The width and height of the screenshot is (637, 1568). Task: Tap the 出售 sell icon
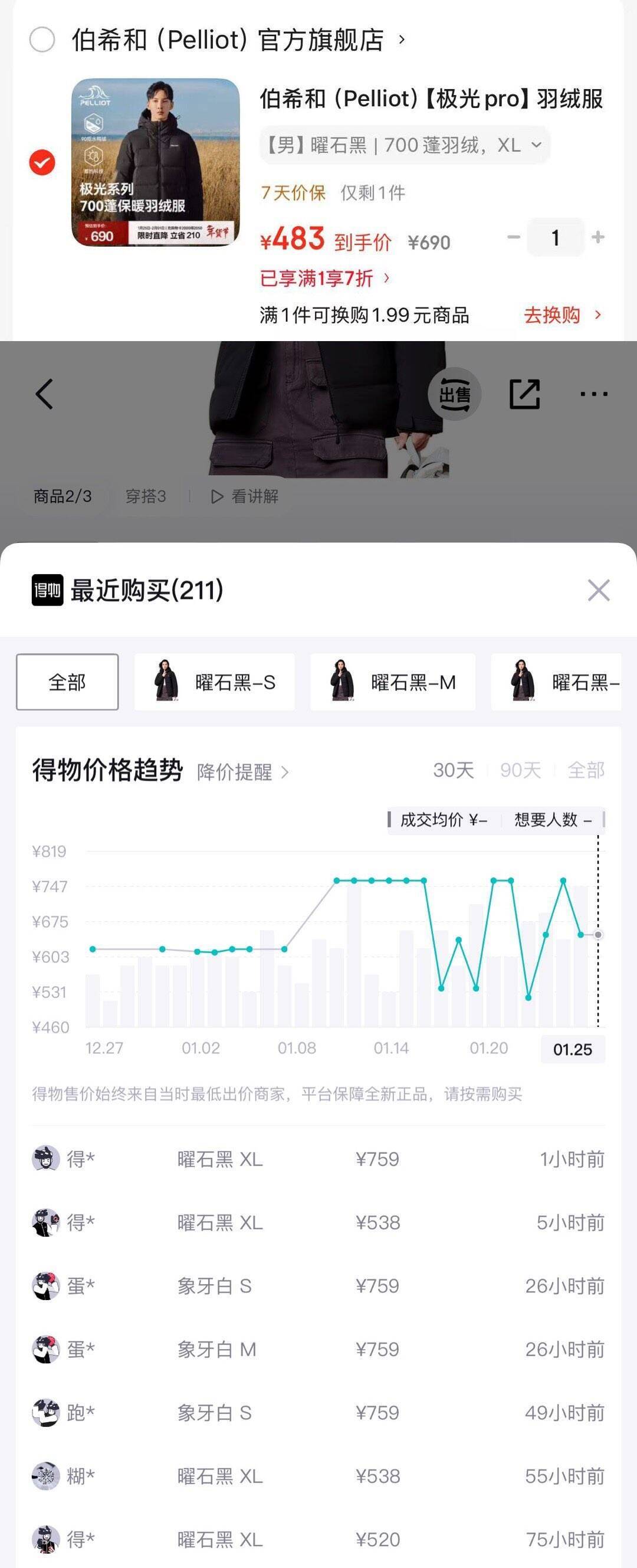coord(455,394)
